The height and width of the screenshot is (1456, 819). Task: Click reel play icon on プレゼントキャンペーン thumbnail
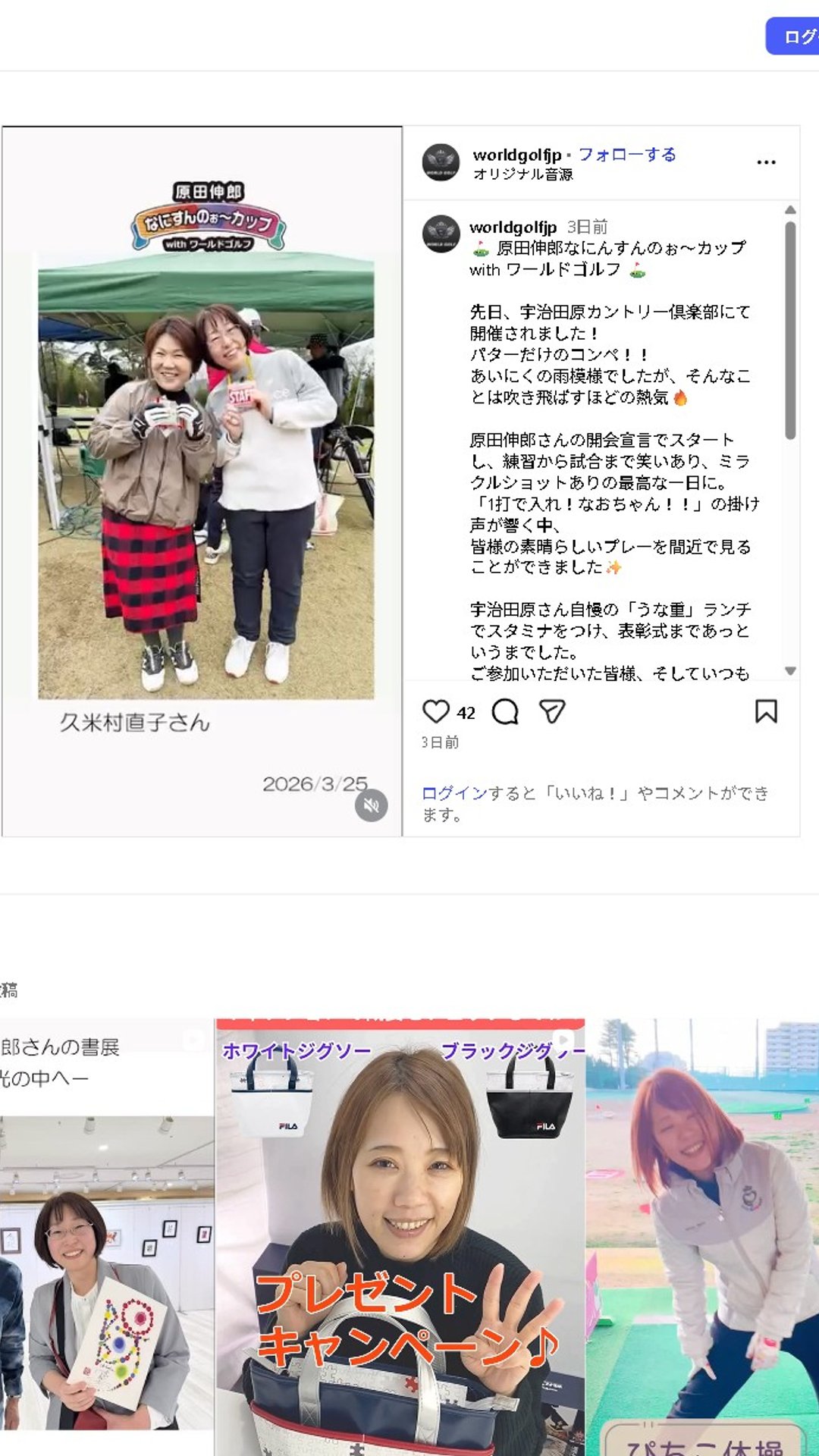click(x=564, y=1037)
